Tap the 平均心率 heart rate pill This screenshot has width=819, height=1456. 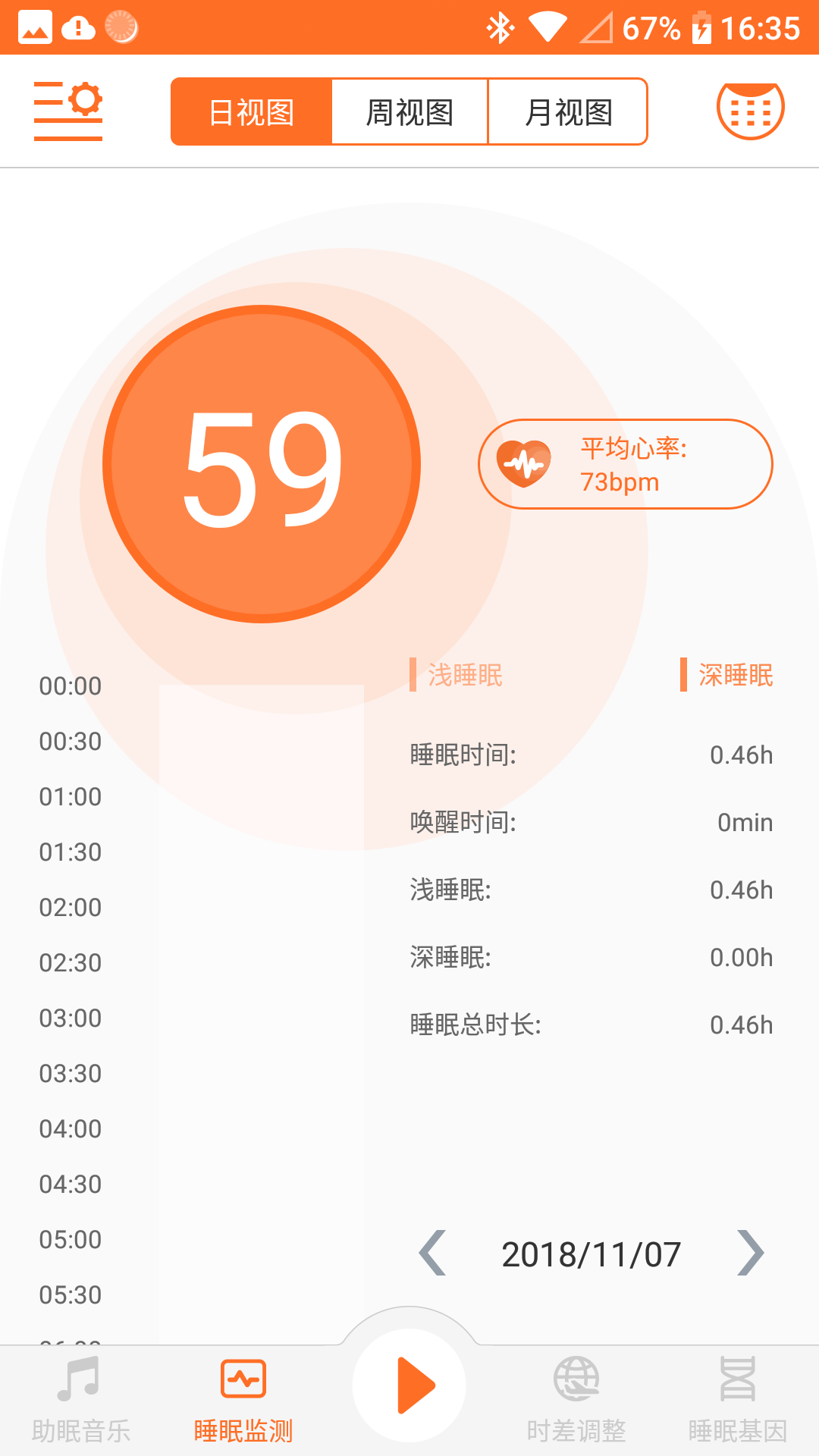click(x=625, y=464)
